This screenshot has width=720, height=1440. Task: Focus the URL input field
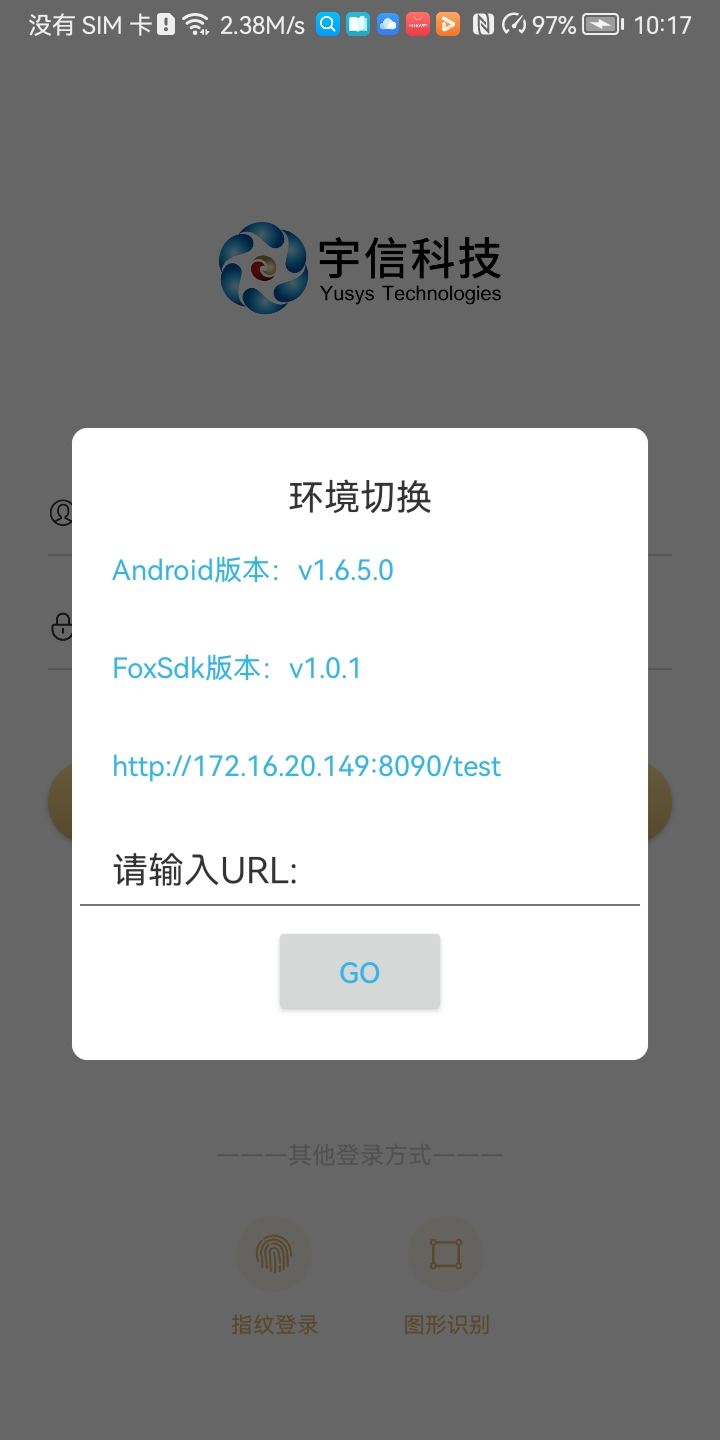click(360, 870)
